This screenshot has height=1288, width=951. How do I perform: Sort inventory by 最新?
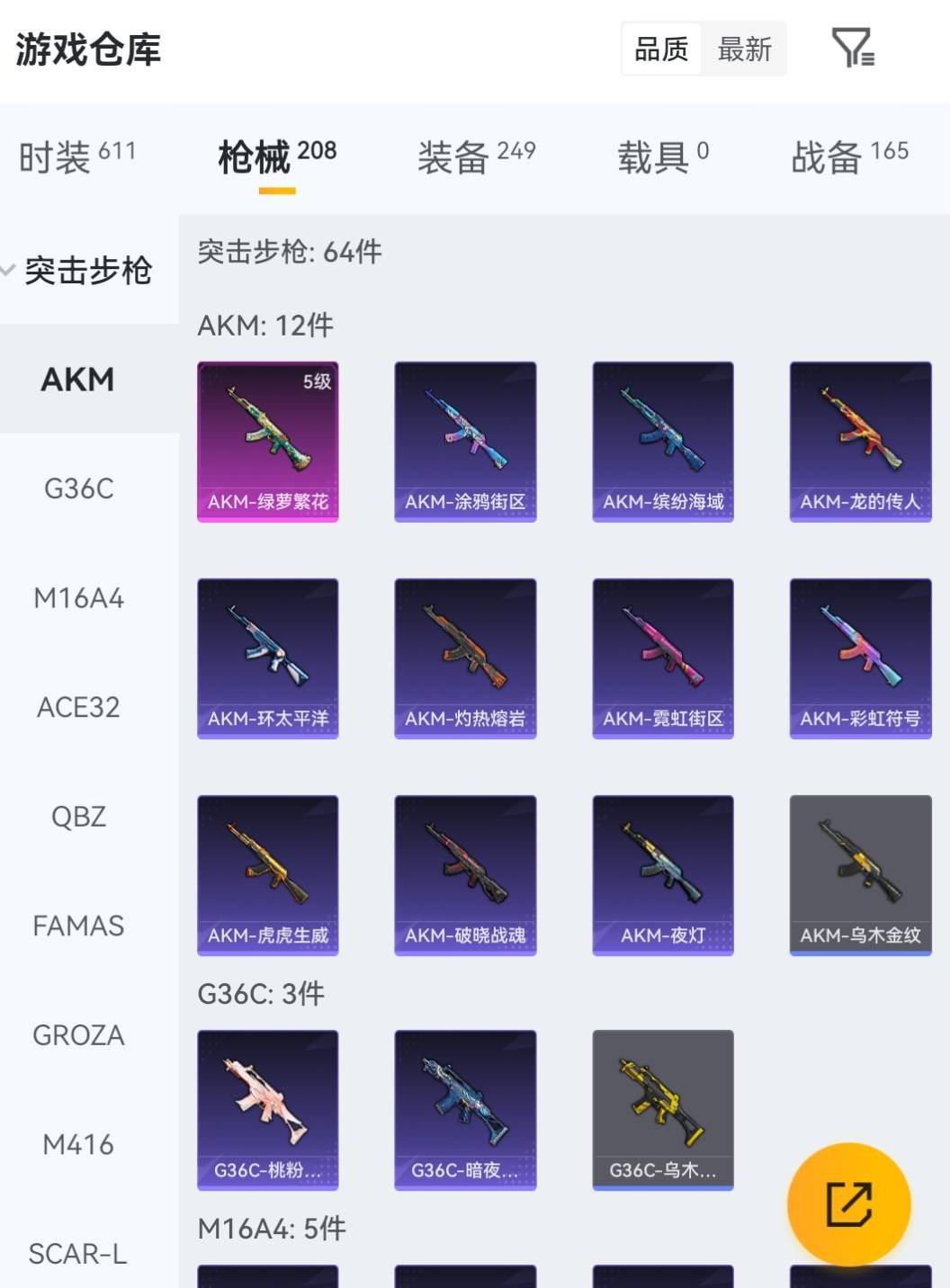coord(744,49)
